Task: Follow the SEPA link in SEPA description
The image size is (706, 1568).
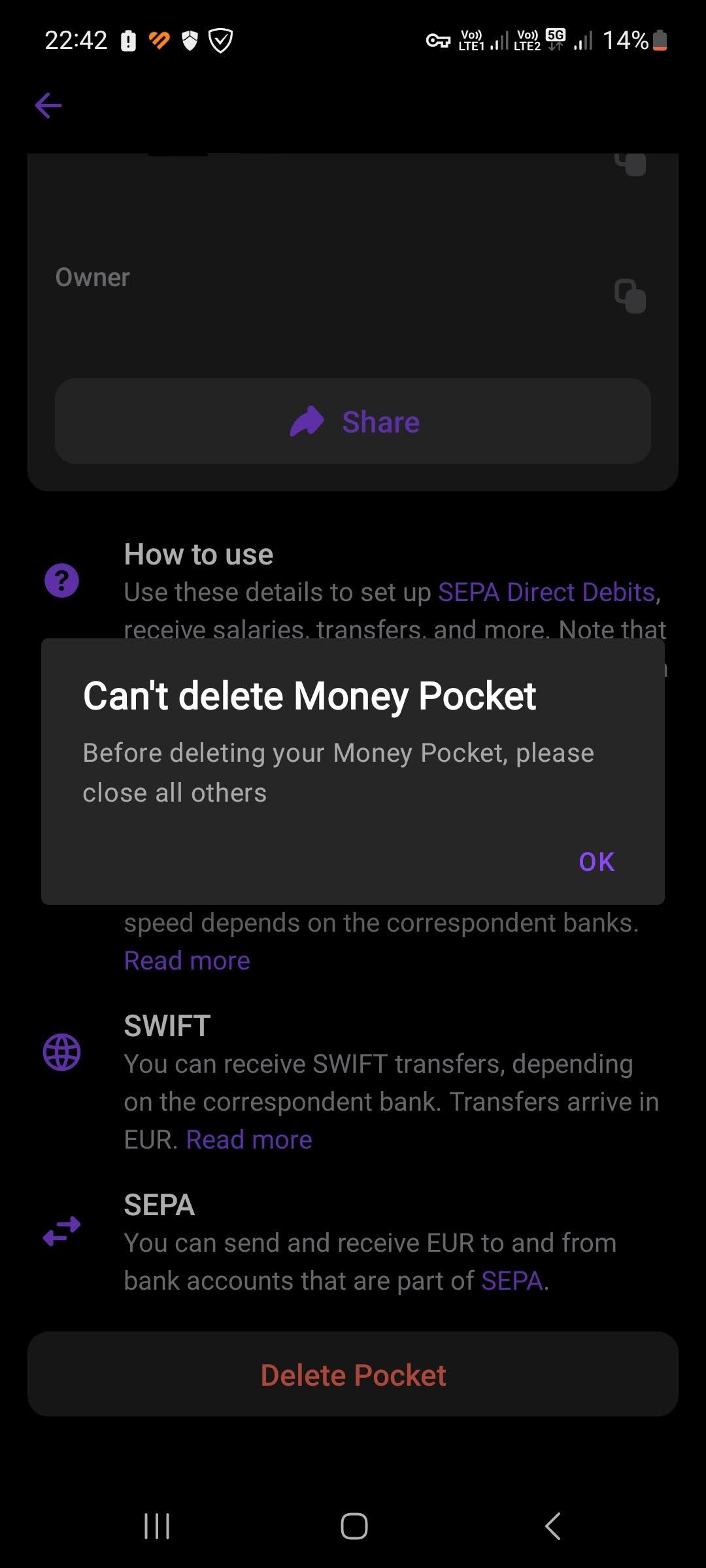Action: point(512,1281)
